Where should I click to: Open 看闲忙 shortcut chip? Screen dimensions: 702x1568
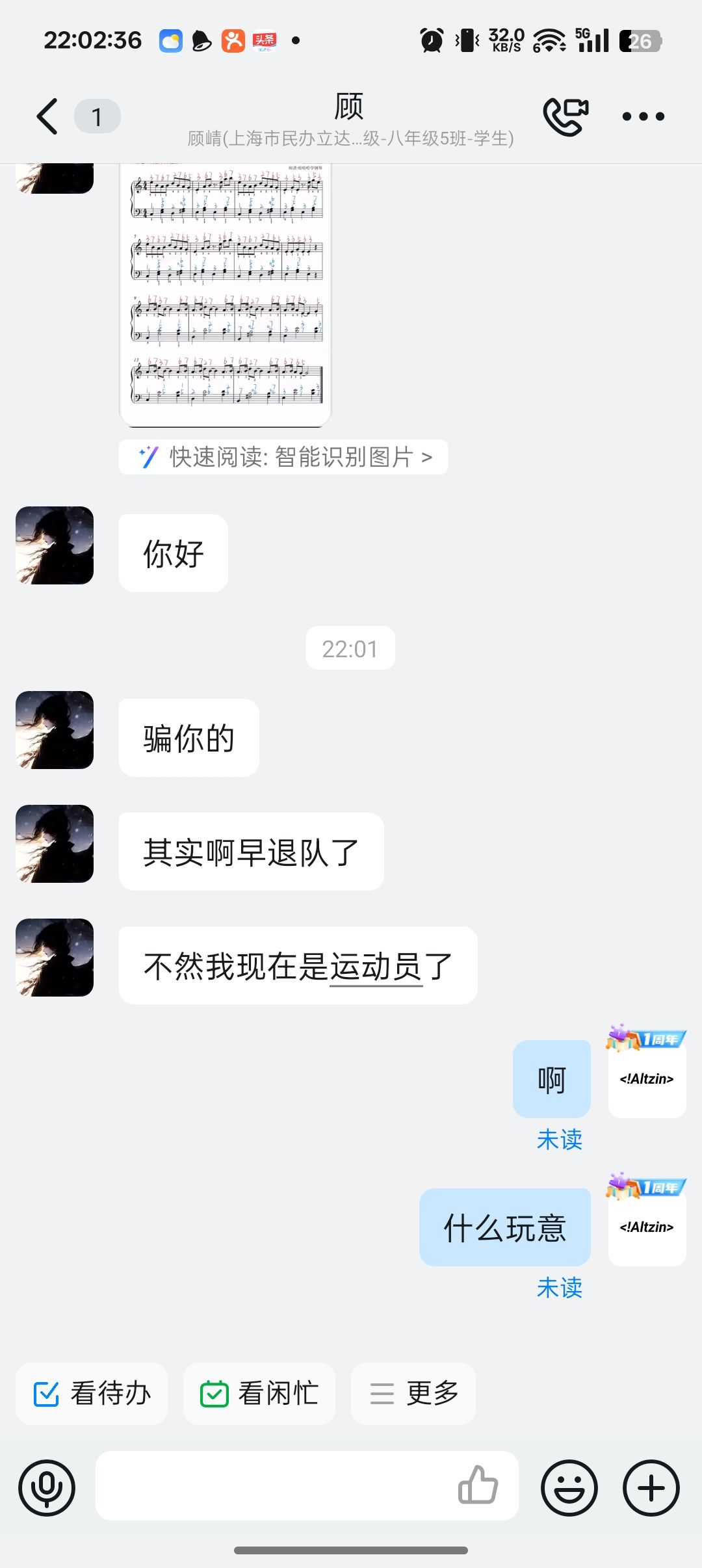pos(259,1393)
